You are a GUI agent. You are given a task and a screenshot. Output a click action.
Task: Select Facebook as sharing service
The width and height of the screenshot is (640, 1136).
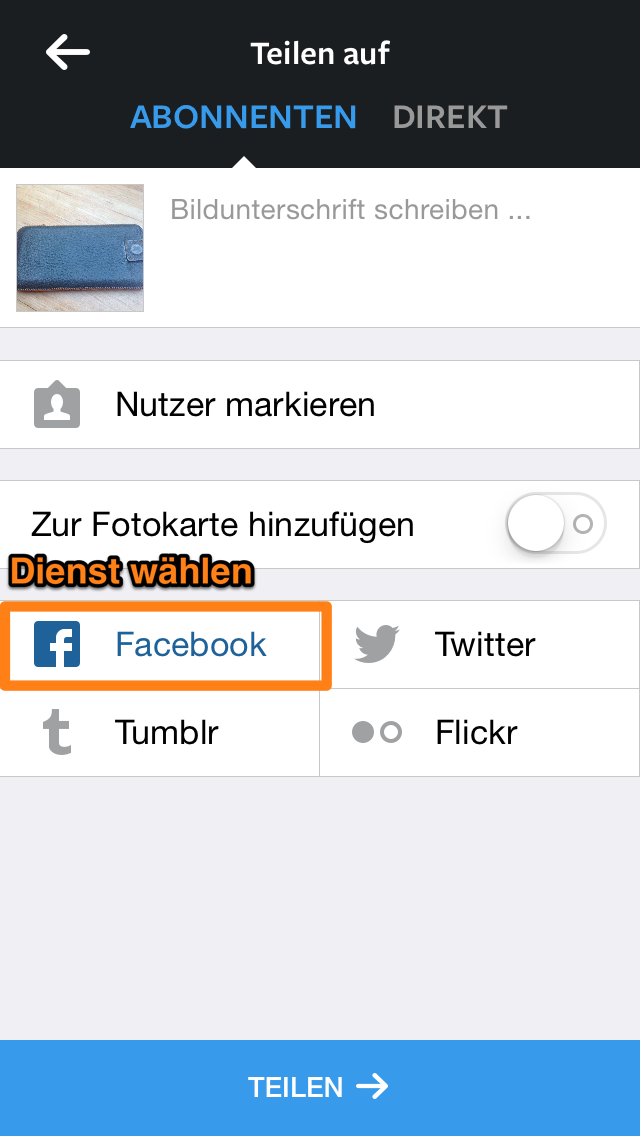click(x=165, y=645)
